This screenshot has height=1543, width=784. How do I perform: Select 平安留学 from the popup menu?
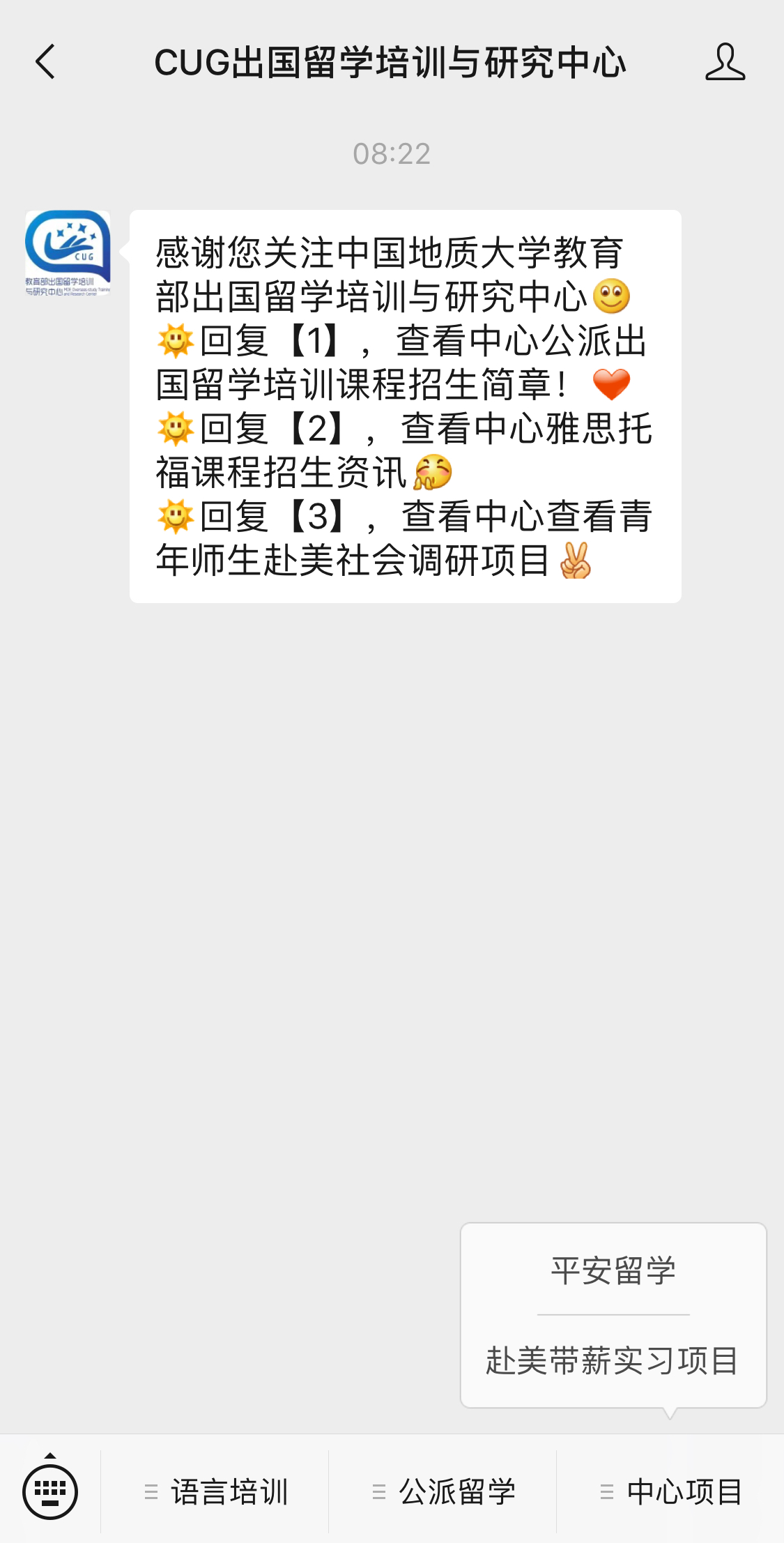[x=613, y=1271]
